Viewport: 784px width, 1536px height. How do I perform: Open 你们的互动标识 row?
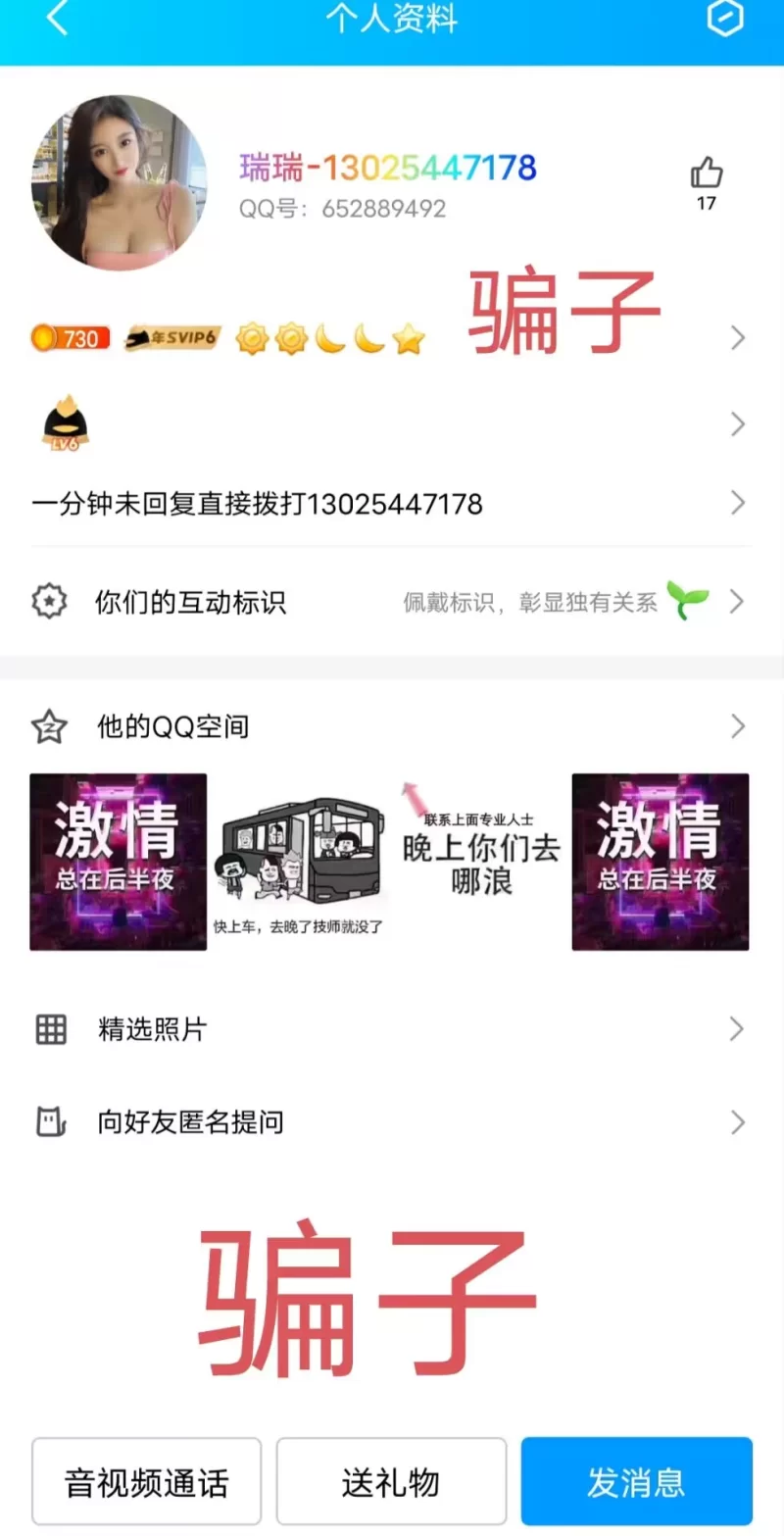pyautogui.click(x=390, y=602)
